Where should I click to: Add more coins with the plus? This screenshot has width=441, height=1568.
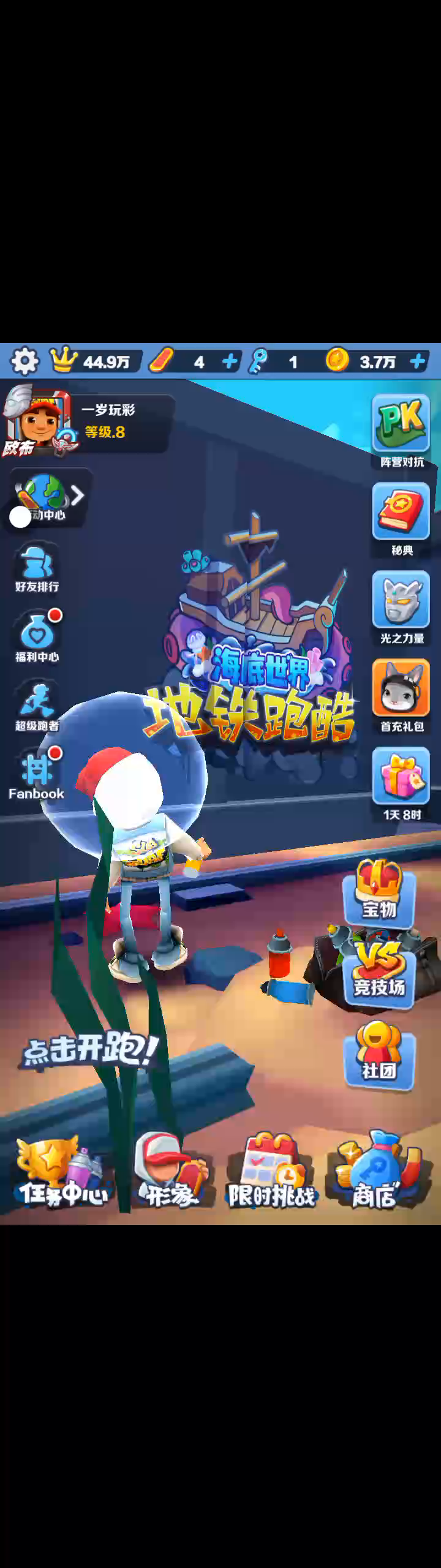click(x=418, y=361)
